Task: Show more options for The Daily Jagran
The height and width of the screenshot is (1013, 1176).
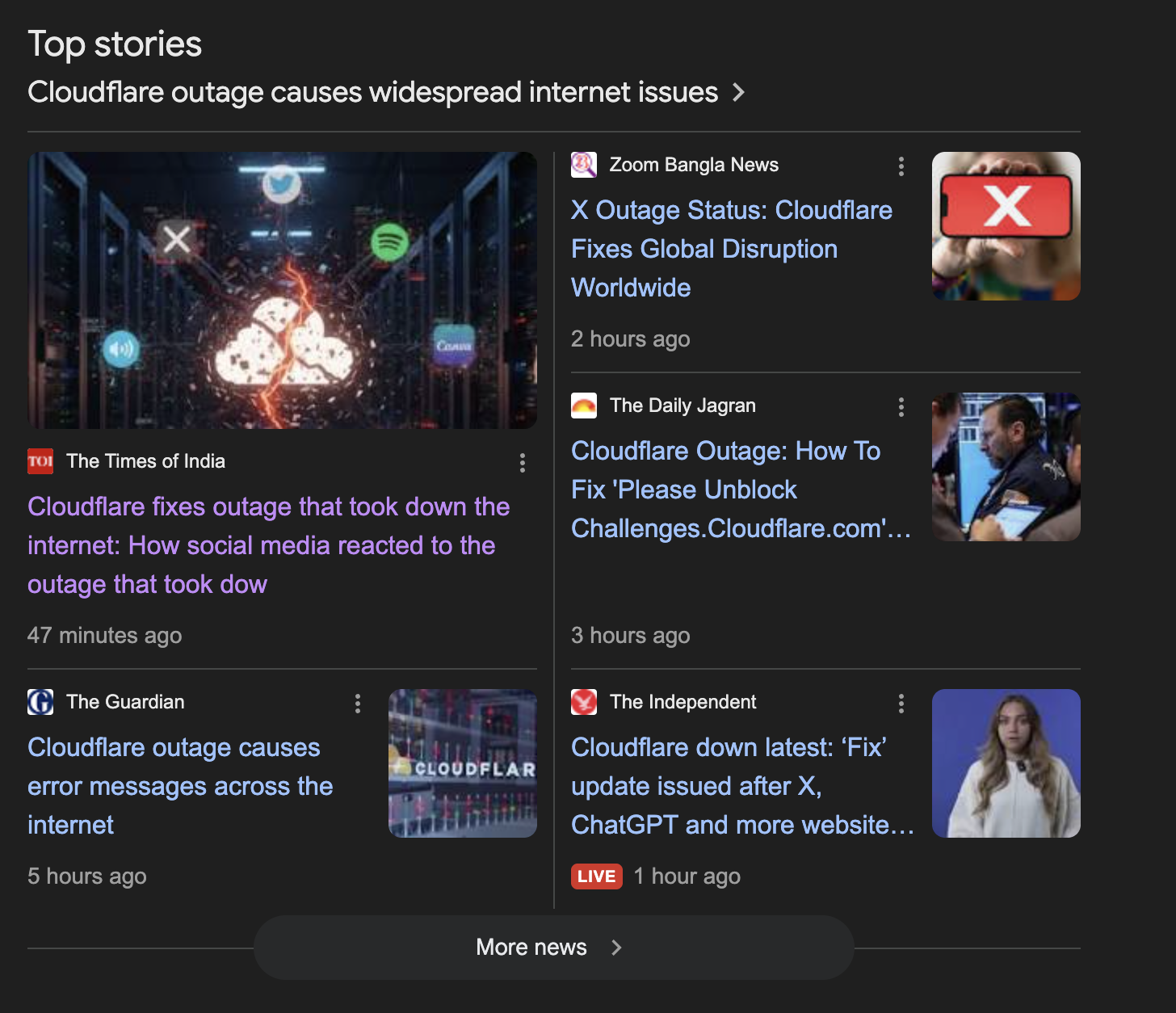Action: [901, 407]
